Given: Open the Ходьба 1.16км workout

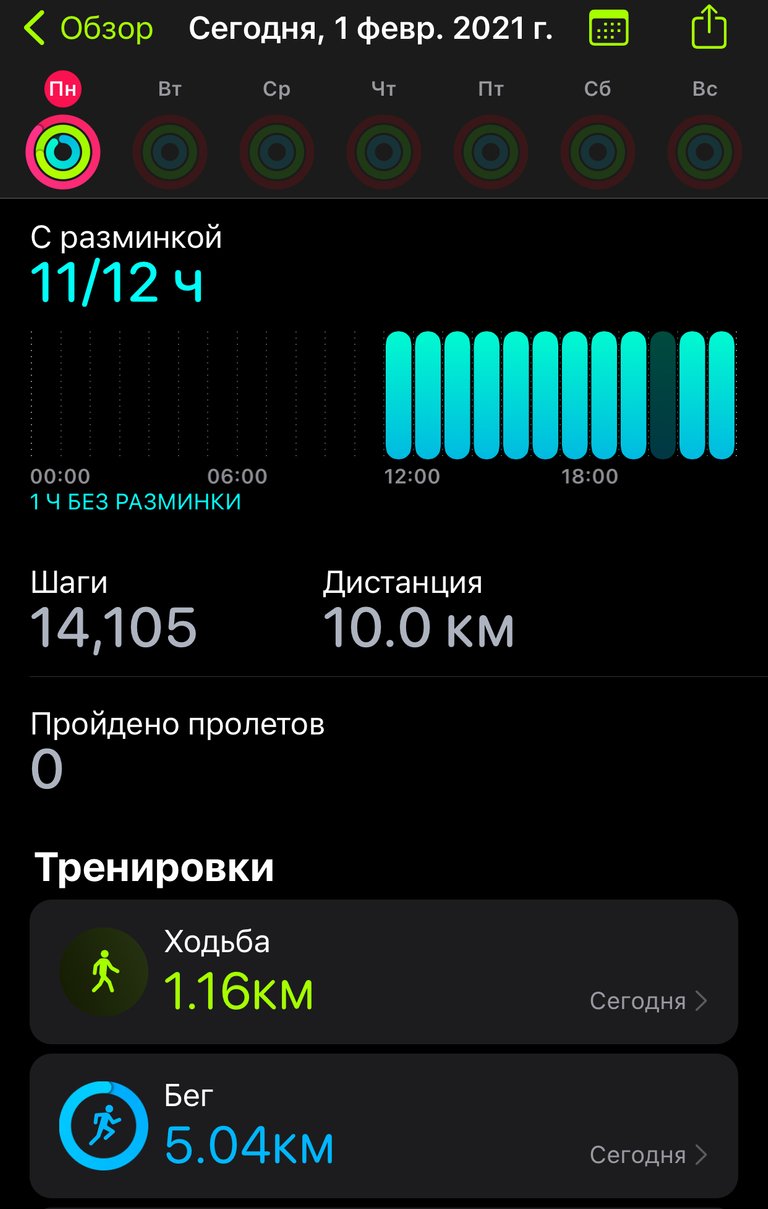Looking at the screenshot, I should pos(384,972).
